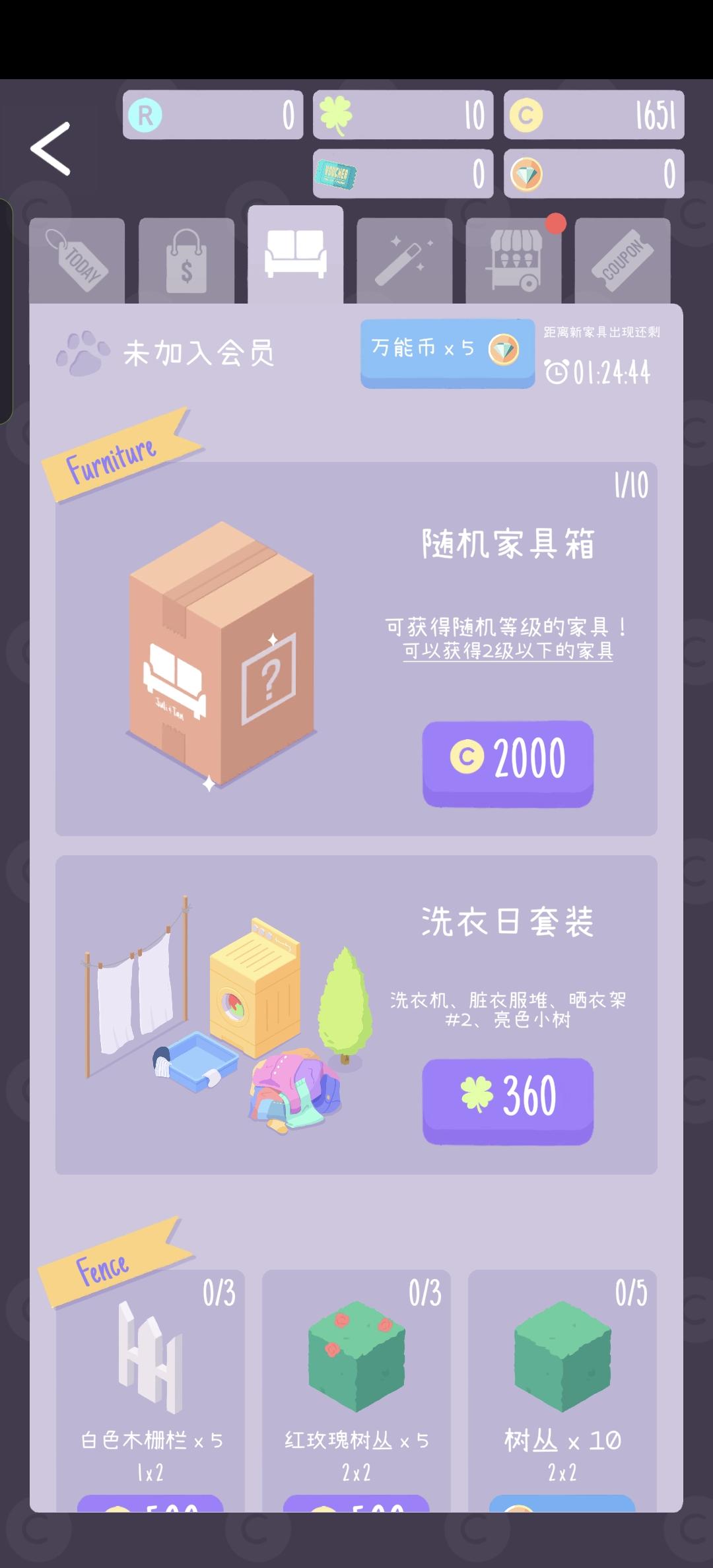Select the COUPON ticket tab icon
This screenshot has height=1568, width=713.
pyautogui.click(x=621, y=257)
